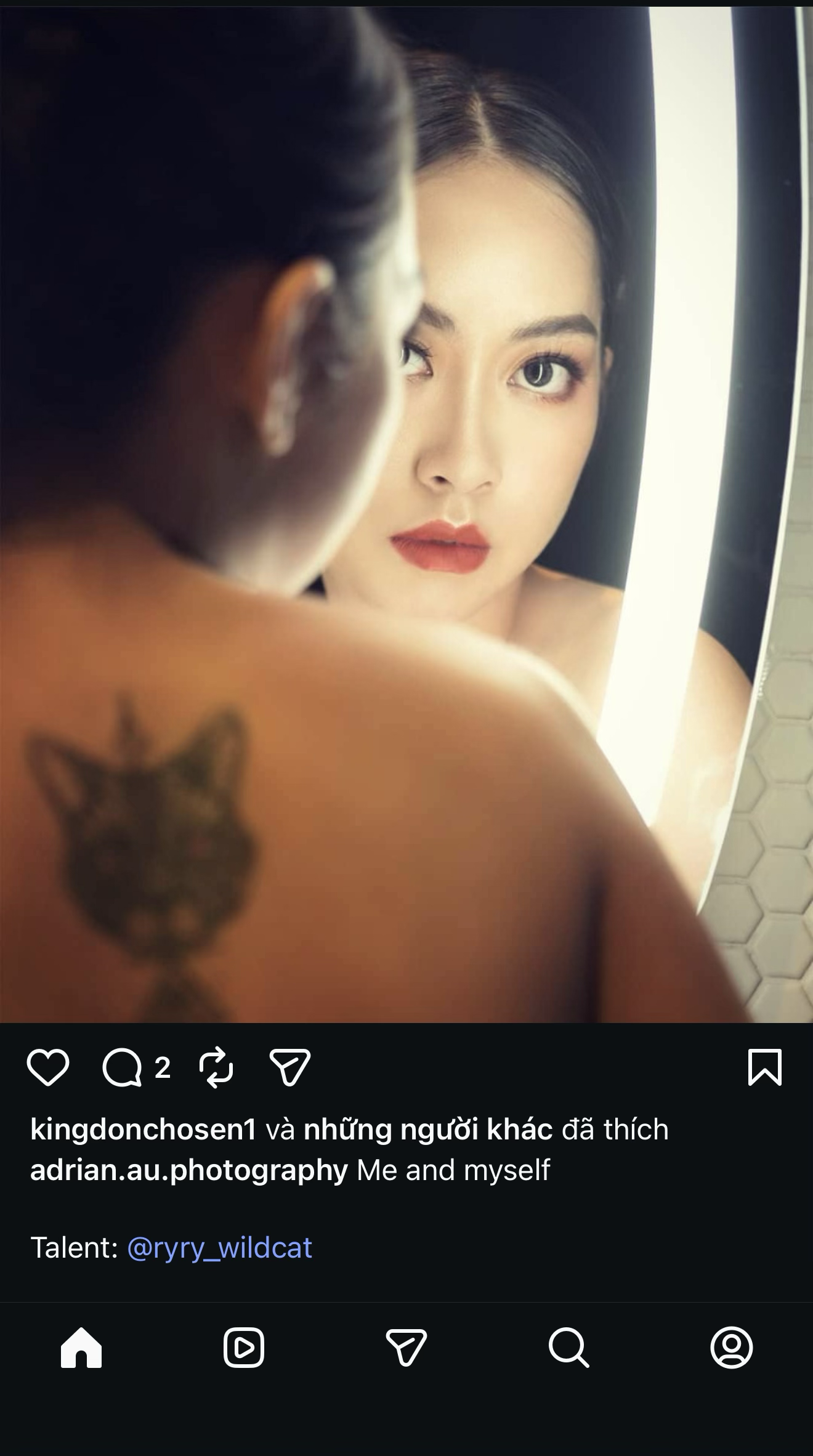View the list of others who liked
813x1456 pixels.
point(428,1130)
